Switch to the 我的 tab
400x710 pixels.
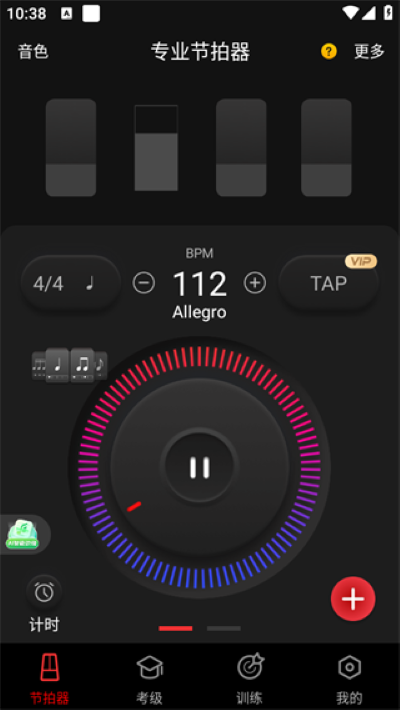tap(349, 679)
